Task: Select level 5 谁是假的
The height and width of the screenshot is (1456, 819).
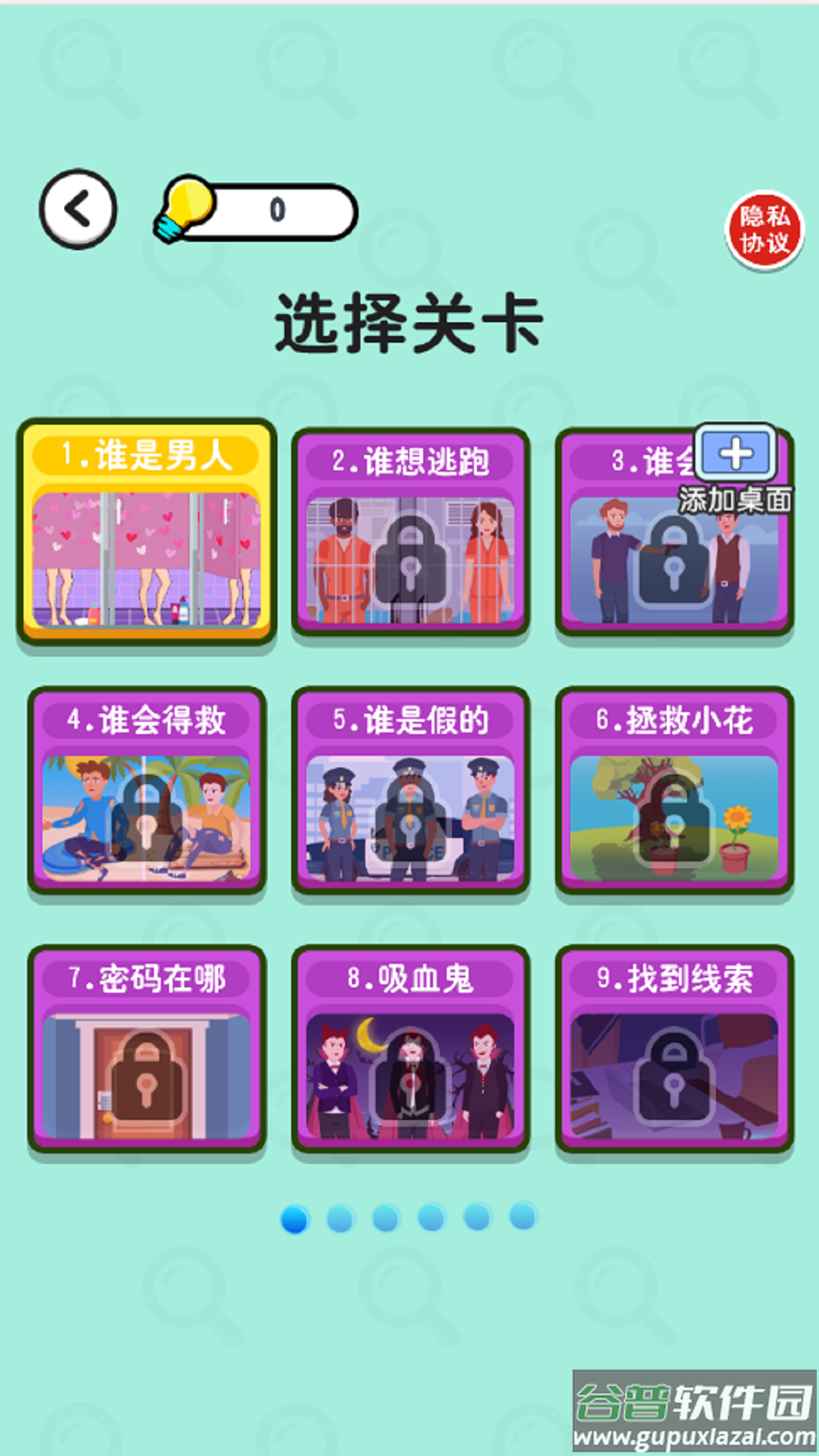Action: [x=410, y=792]
